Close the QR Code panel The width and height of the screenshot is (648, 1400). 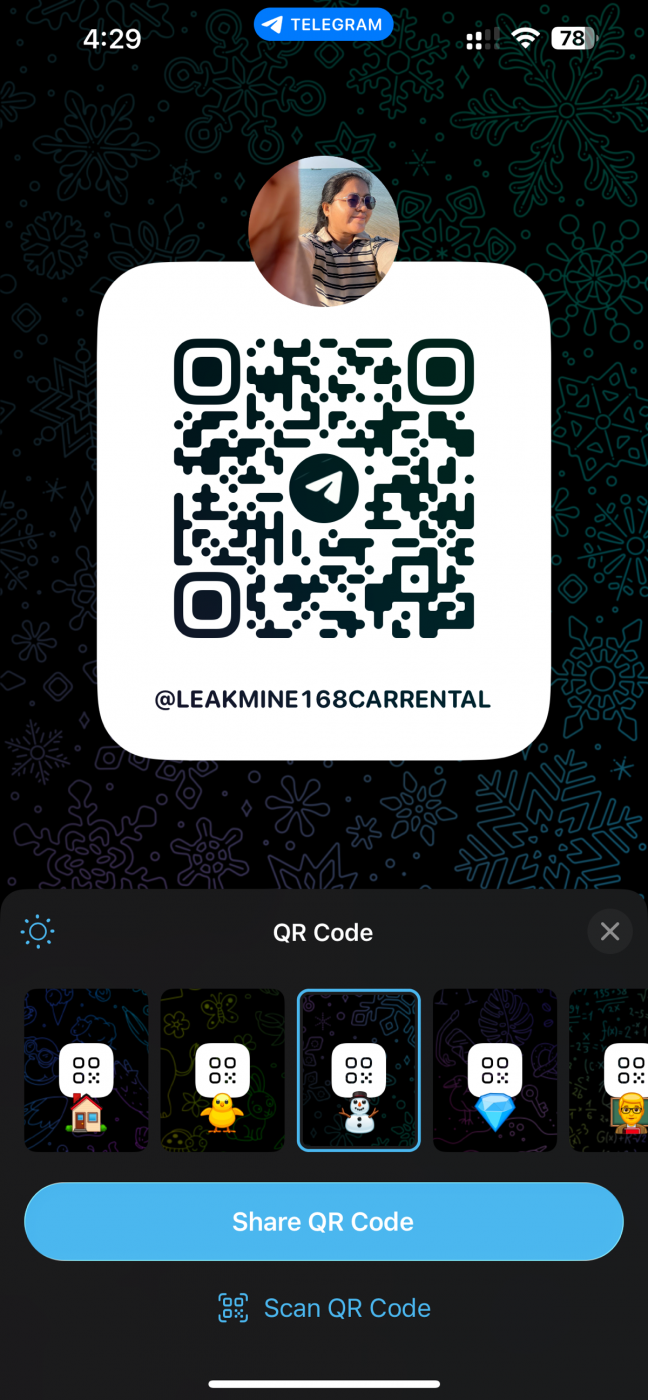[x=609, y=932]
